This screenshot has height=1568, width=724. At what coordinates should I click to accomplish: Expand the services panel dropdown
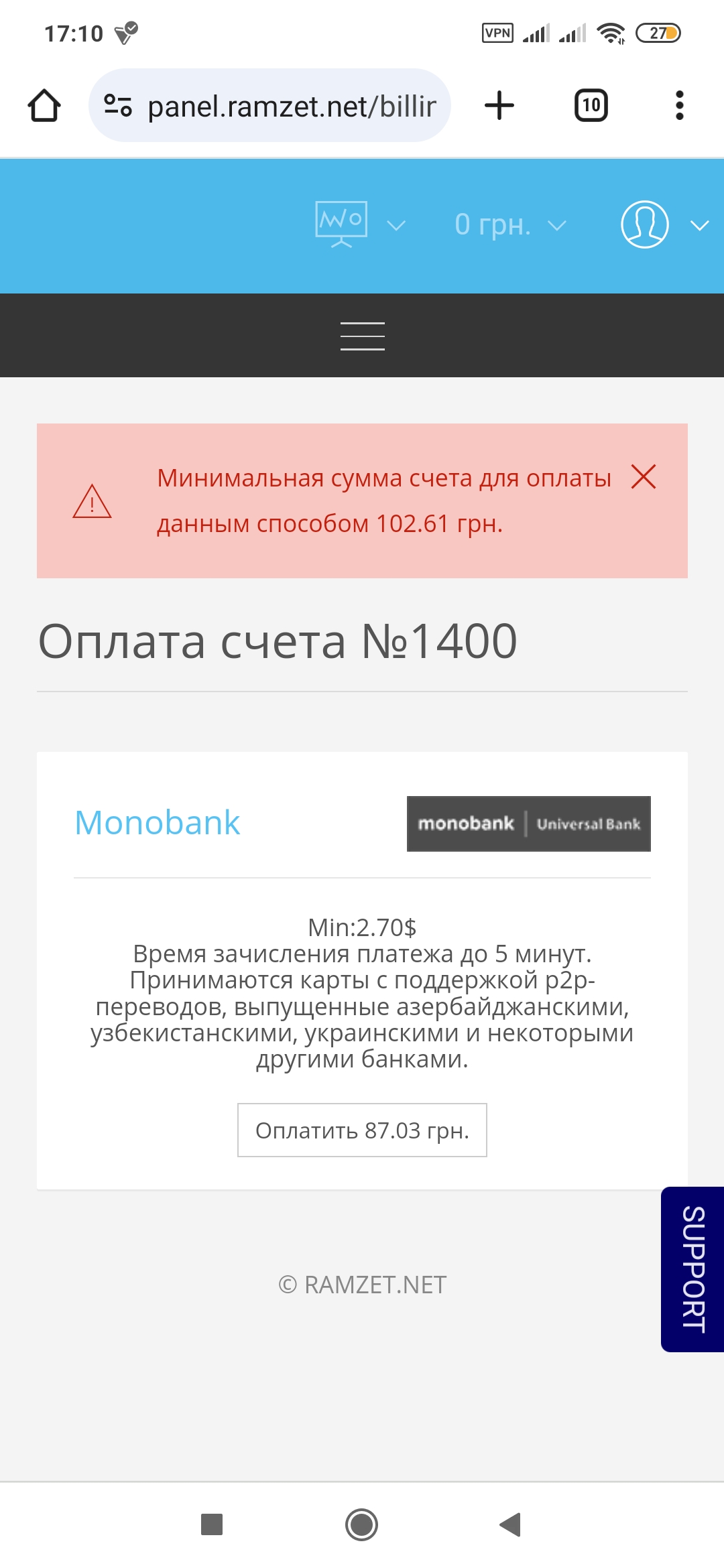click(361, 225)
